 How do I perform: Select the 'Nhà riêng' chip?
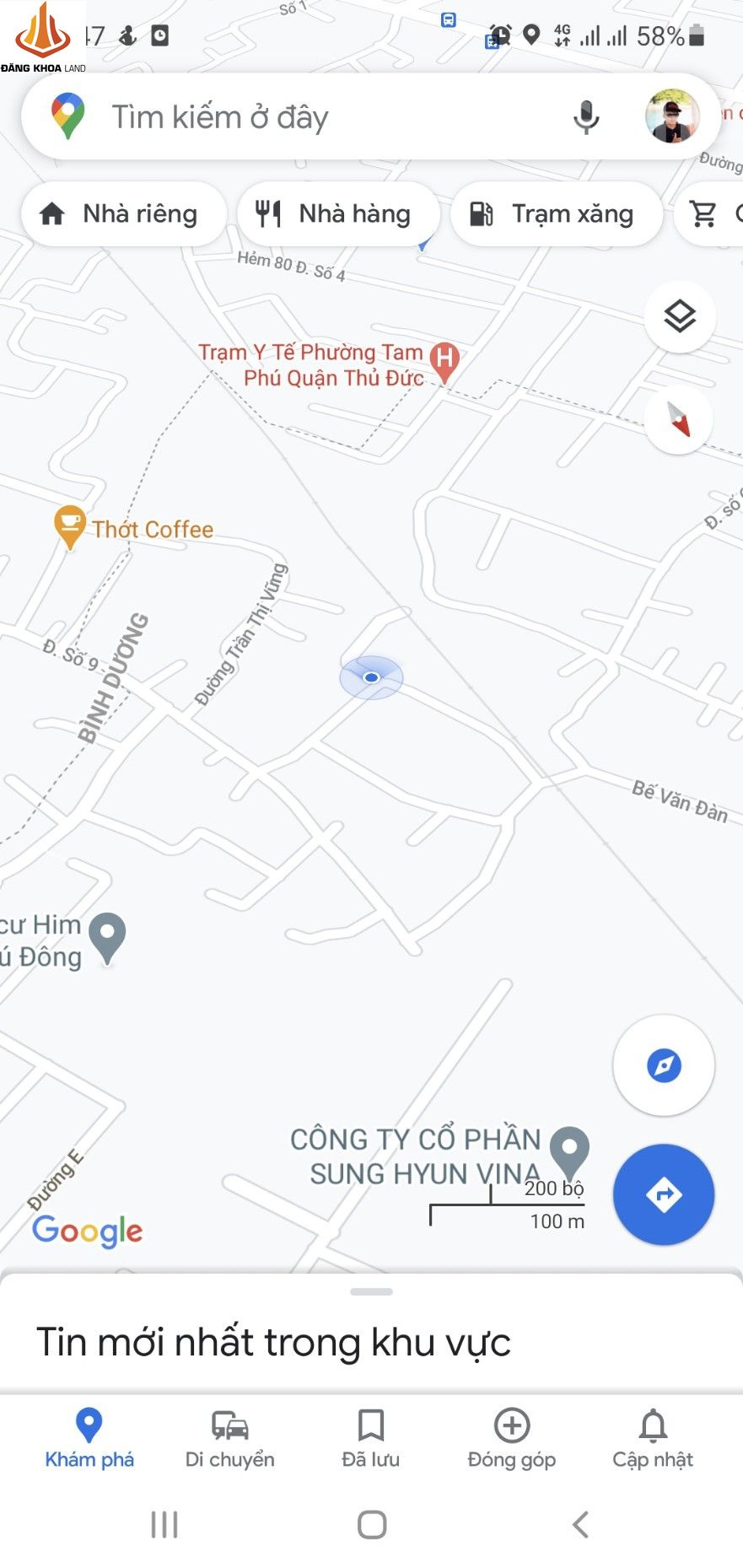123,214
